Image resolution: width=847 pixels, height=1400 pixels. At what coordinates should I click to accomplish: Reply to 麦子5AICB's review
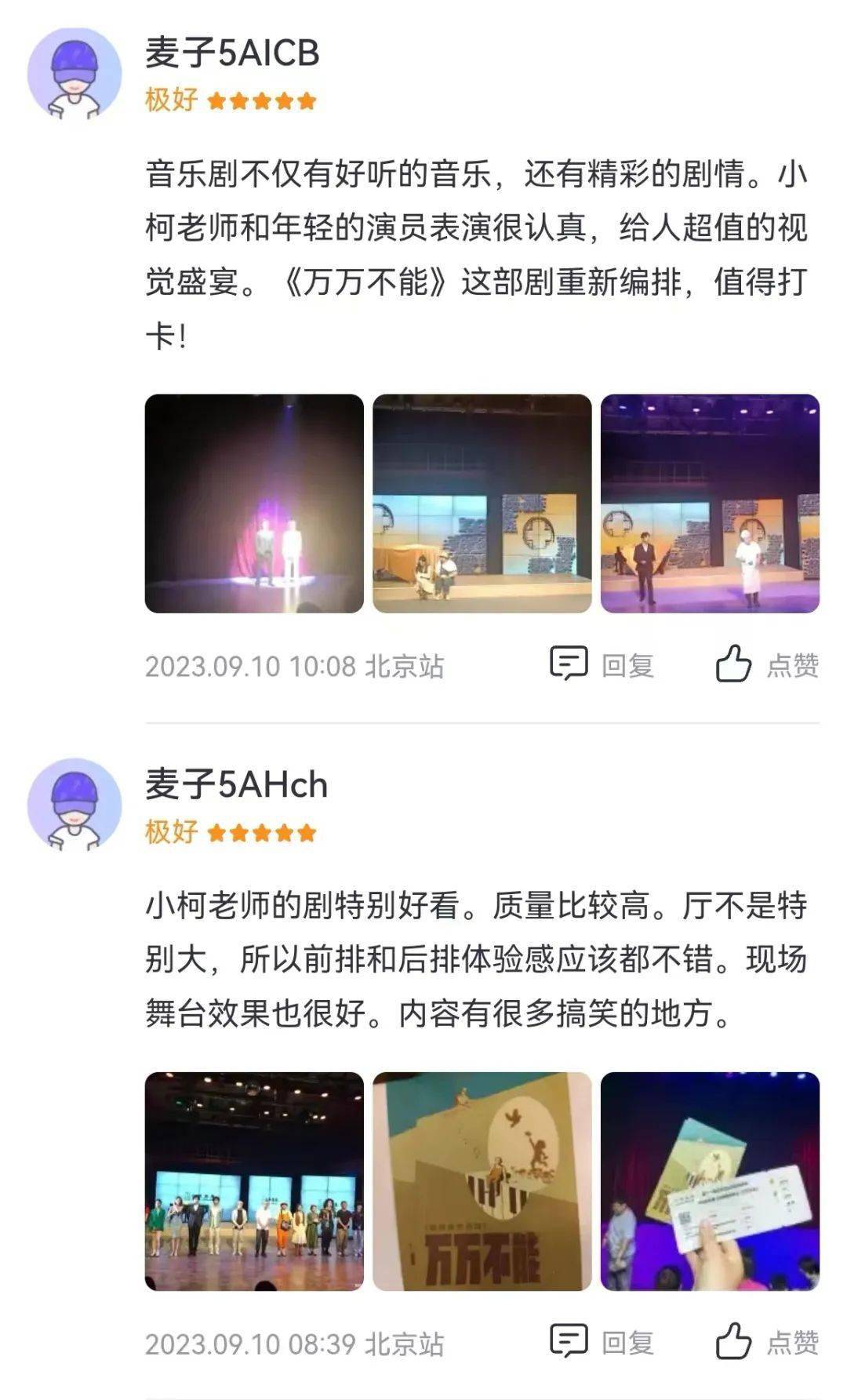(x=602, y=665)
